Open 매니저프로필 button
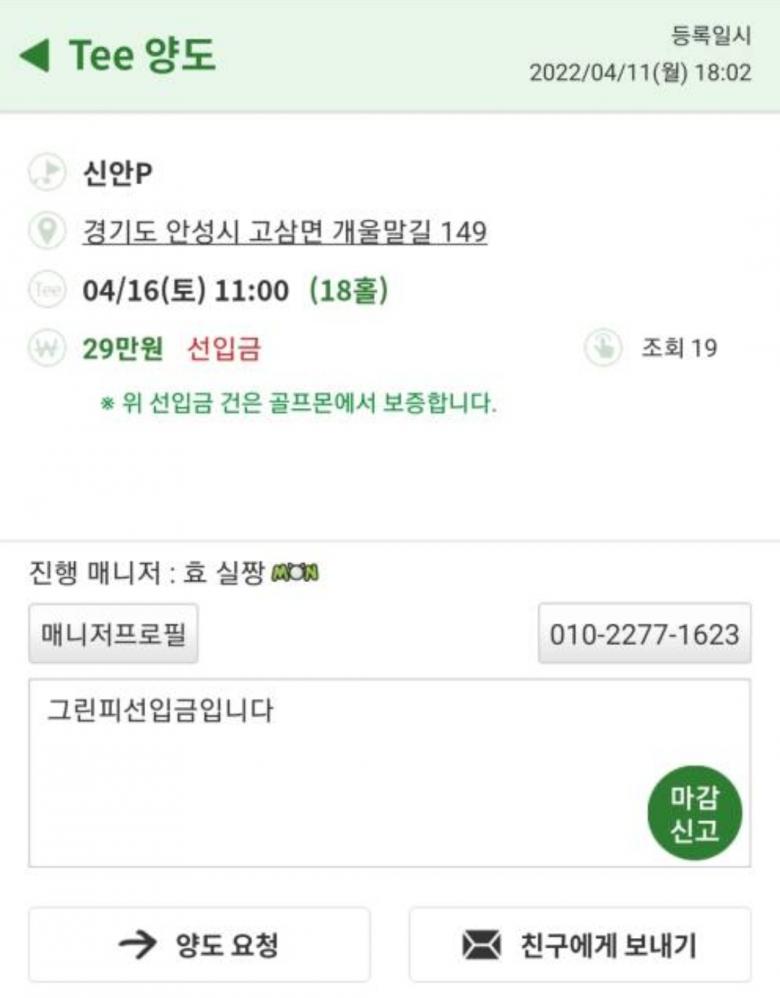Image resolution: width=780 pixels, height=998 pixels. pyautogui.click(x=113, y=634)
